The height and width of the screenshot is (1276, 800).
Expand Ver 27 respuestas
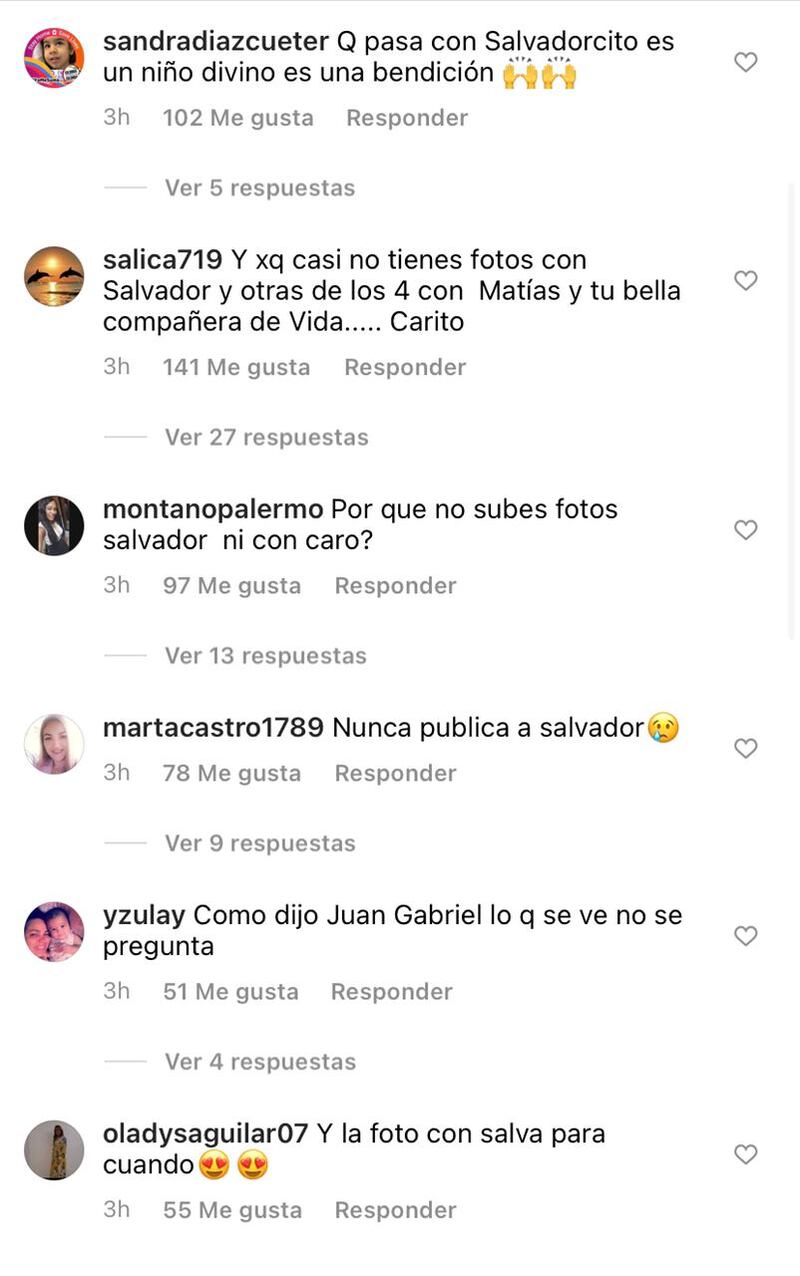[x=266, y=437]
